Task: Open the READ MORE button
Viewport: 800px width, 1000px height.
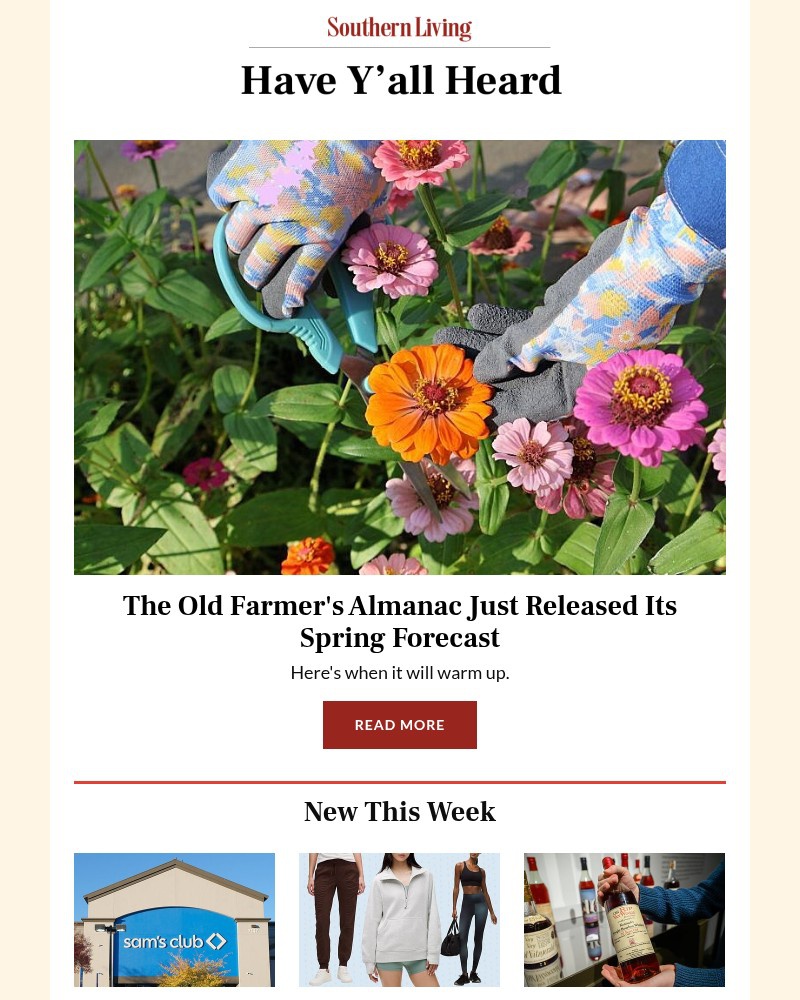Action: (399, 724)
